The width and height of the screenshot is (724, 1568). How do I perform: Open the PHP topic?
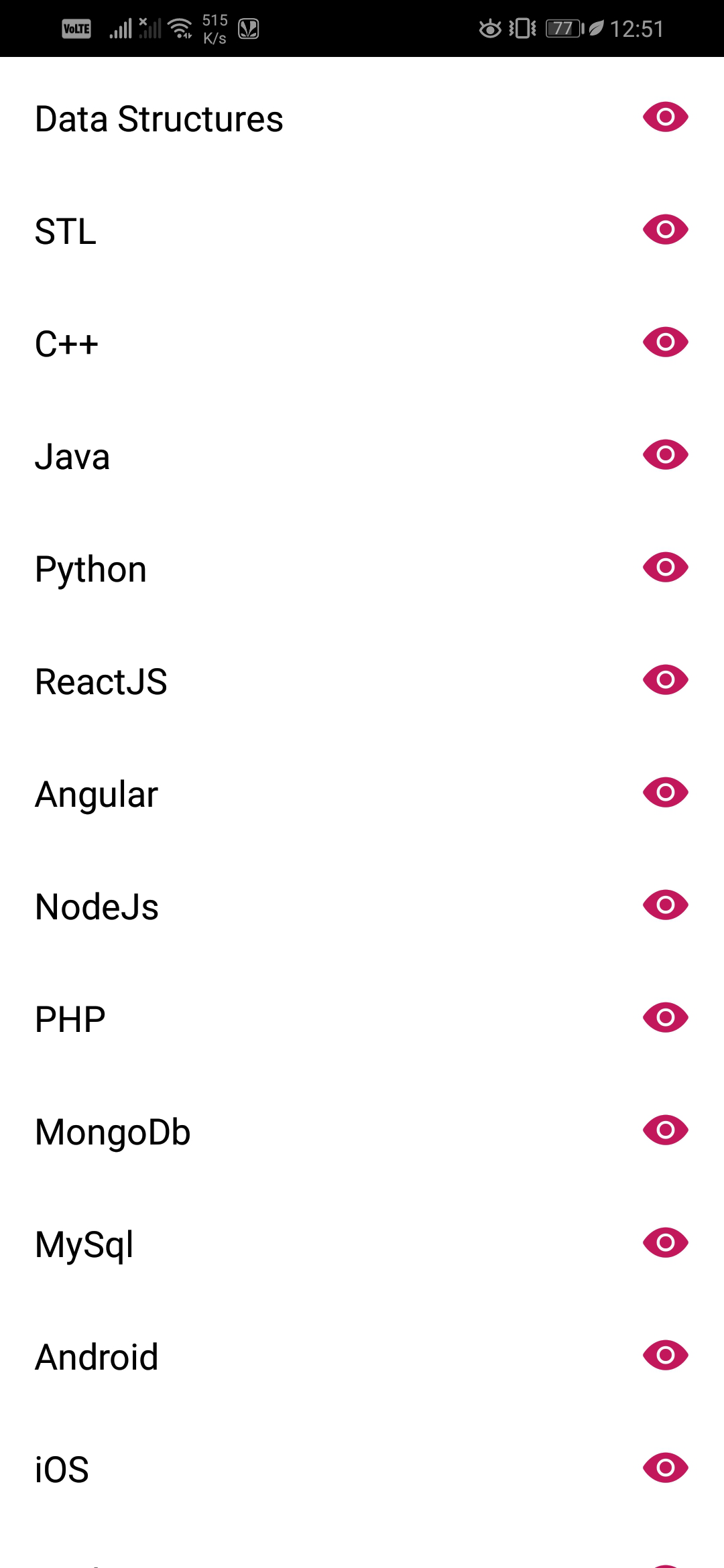pos(70,1020)
